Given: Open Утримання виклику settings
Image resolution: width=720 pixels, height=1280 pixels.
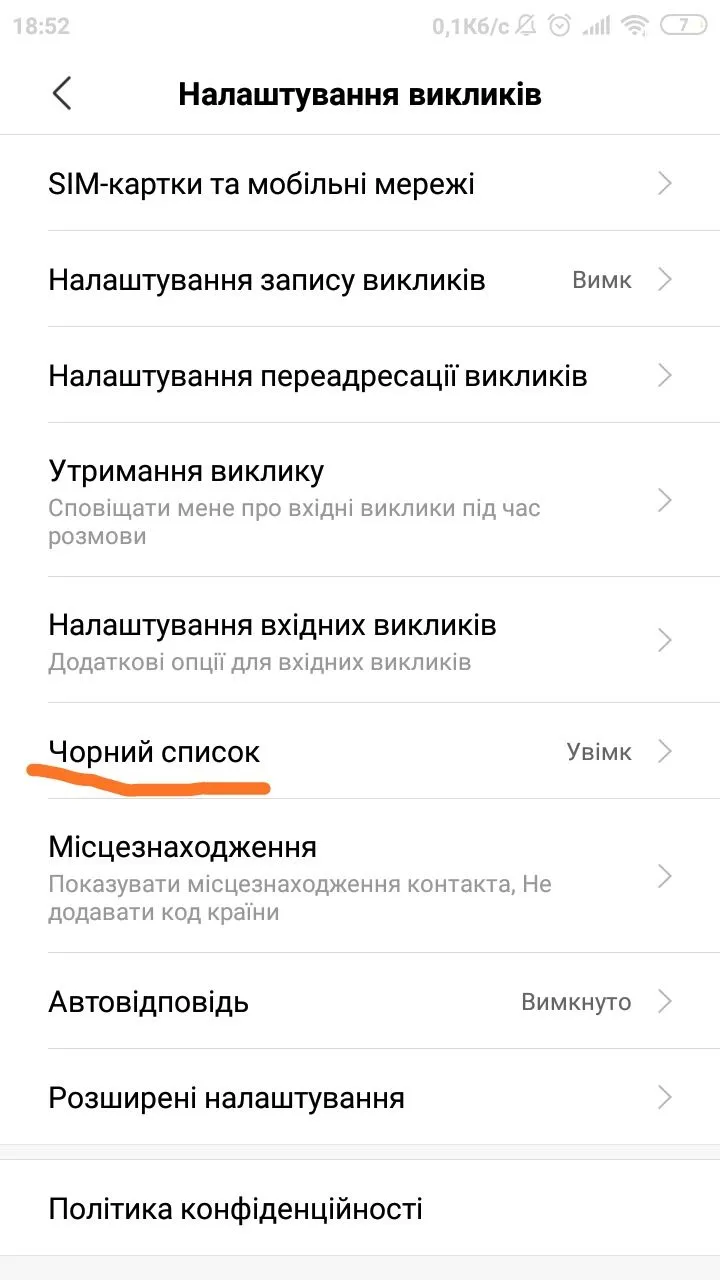Looking at the screenshot, I should tap(360, 500).
